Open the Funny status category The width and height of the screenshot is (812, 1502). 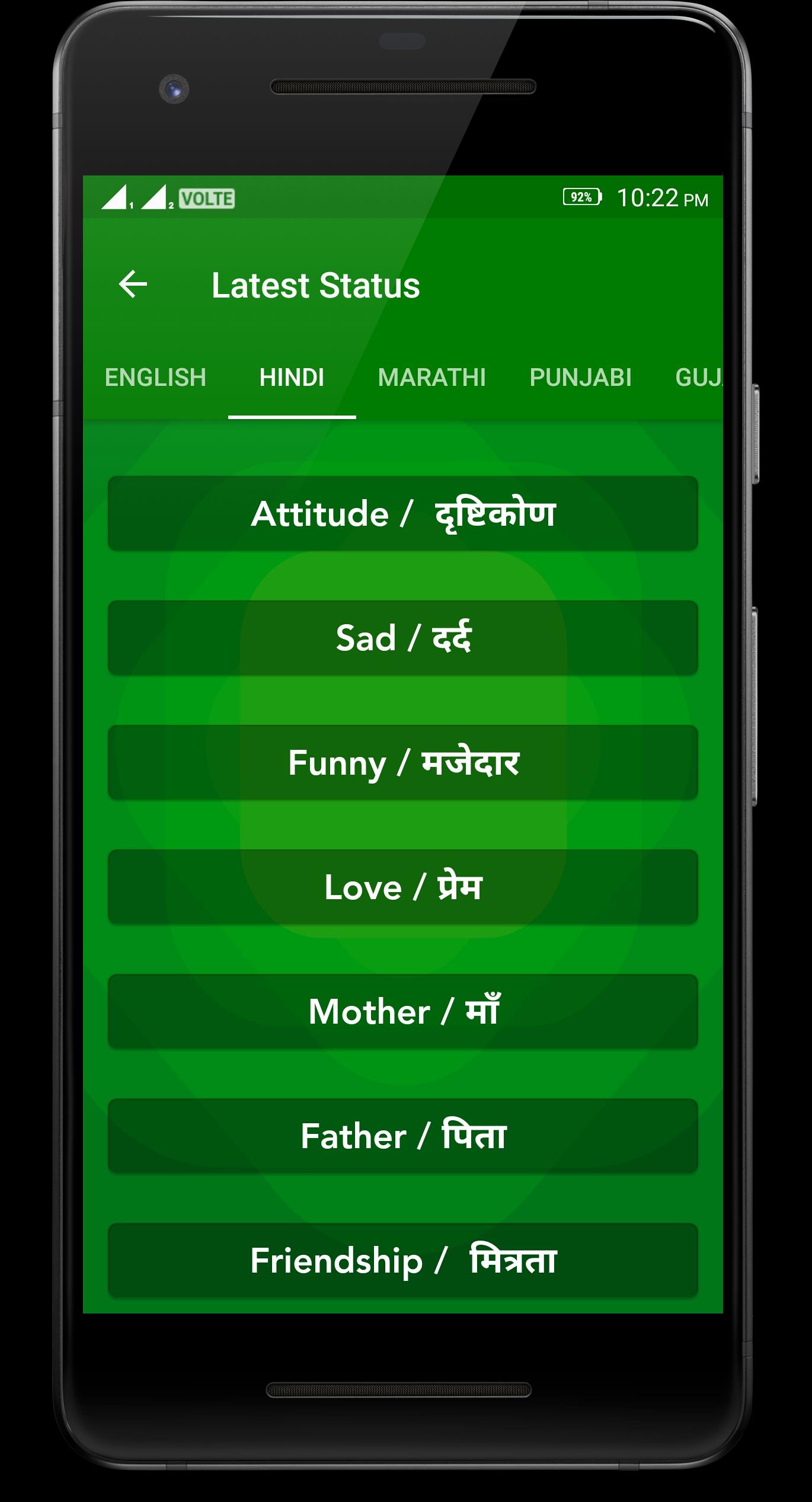point(403,762)
